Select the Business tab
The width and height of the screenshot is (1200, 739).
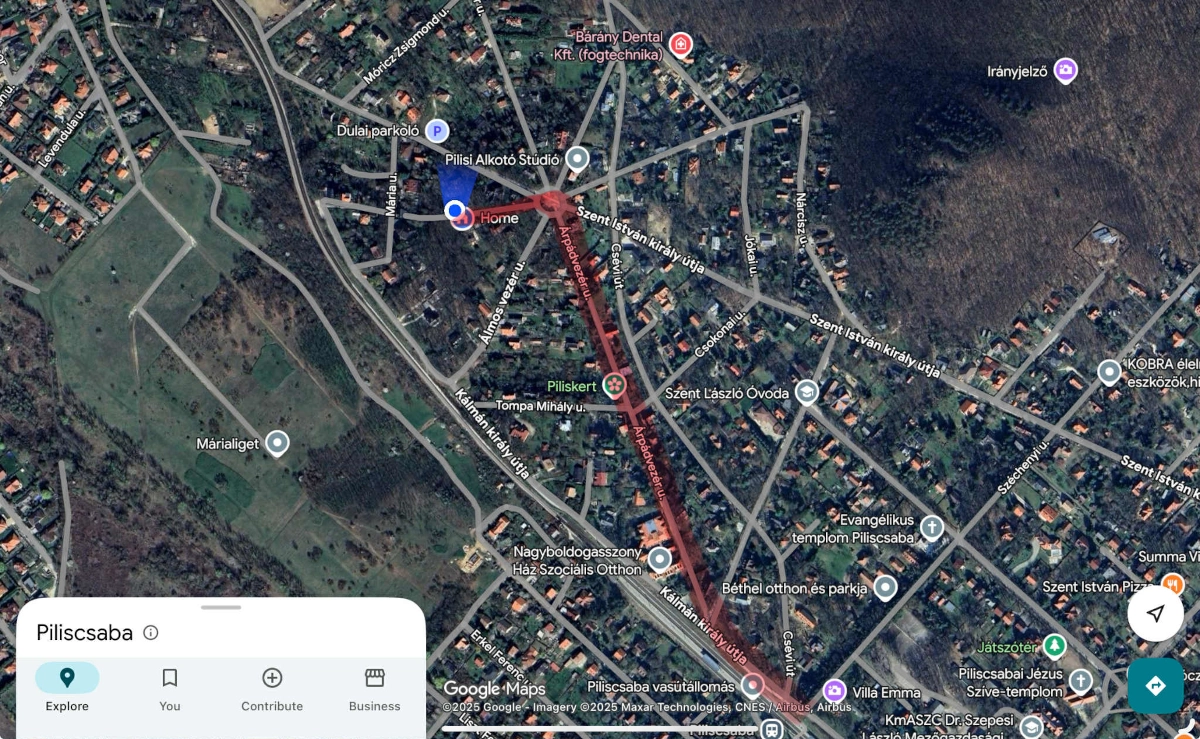(374, 686)
